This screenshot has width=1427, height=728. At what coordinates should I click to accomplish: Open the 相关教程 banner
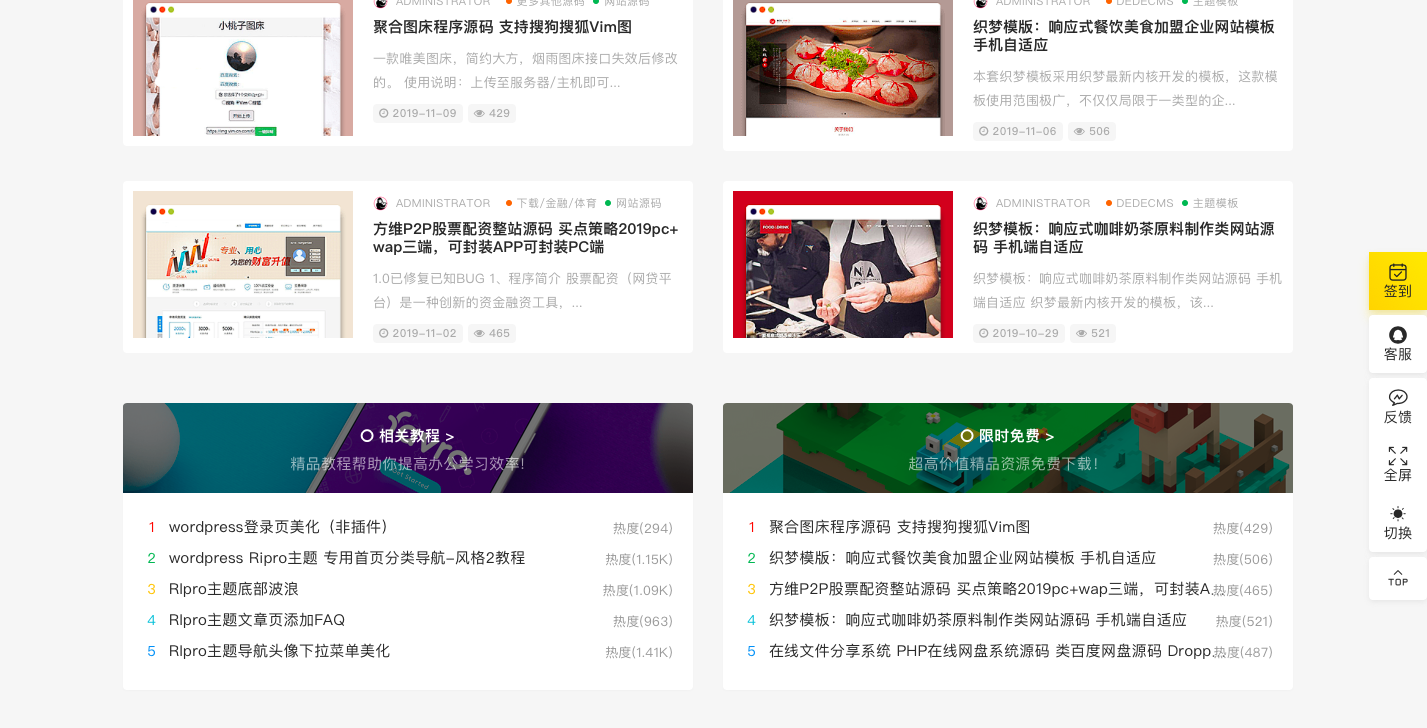coord(407,436)
